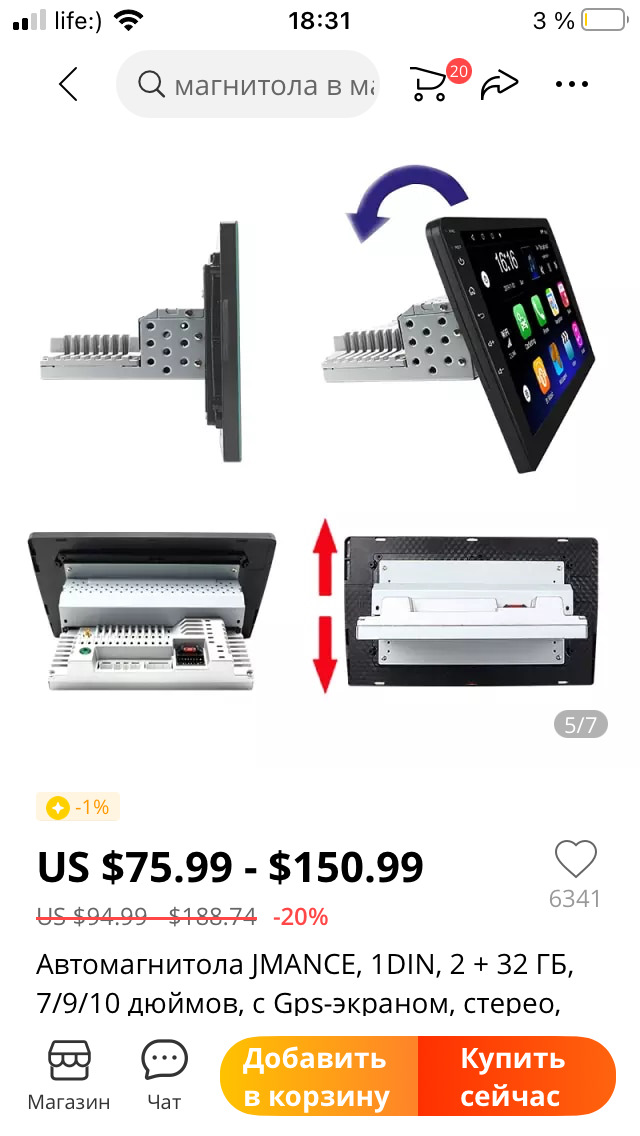Buy now with «Купить сейчас»

coord(514,1077)
